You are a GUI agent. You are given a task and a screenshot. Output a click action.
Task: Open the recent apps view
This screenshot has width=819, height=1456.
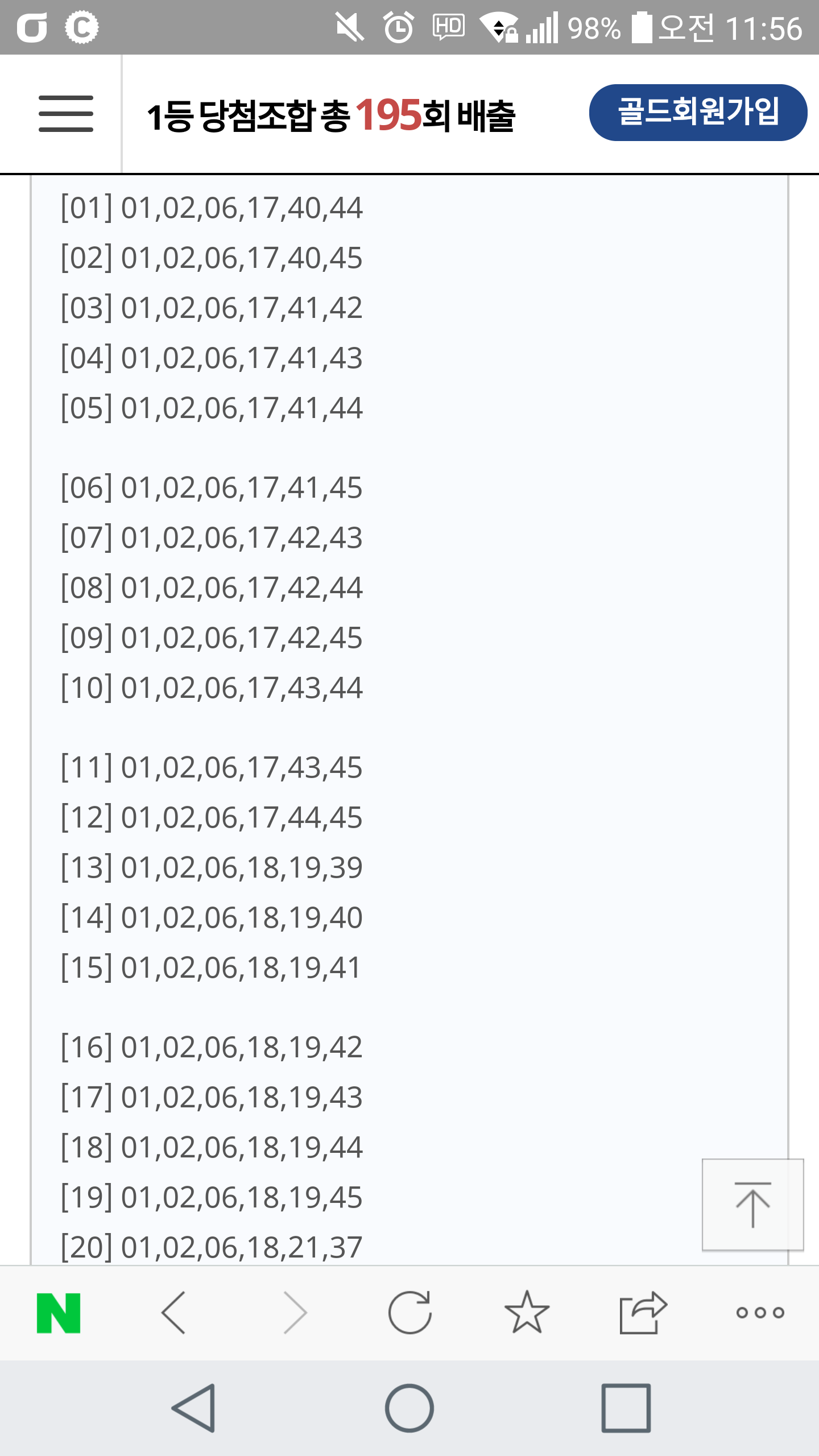tap(626, 1408)
